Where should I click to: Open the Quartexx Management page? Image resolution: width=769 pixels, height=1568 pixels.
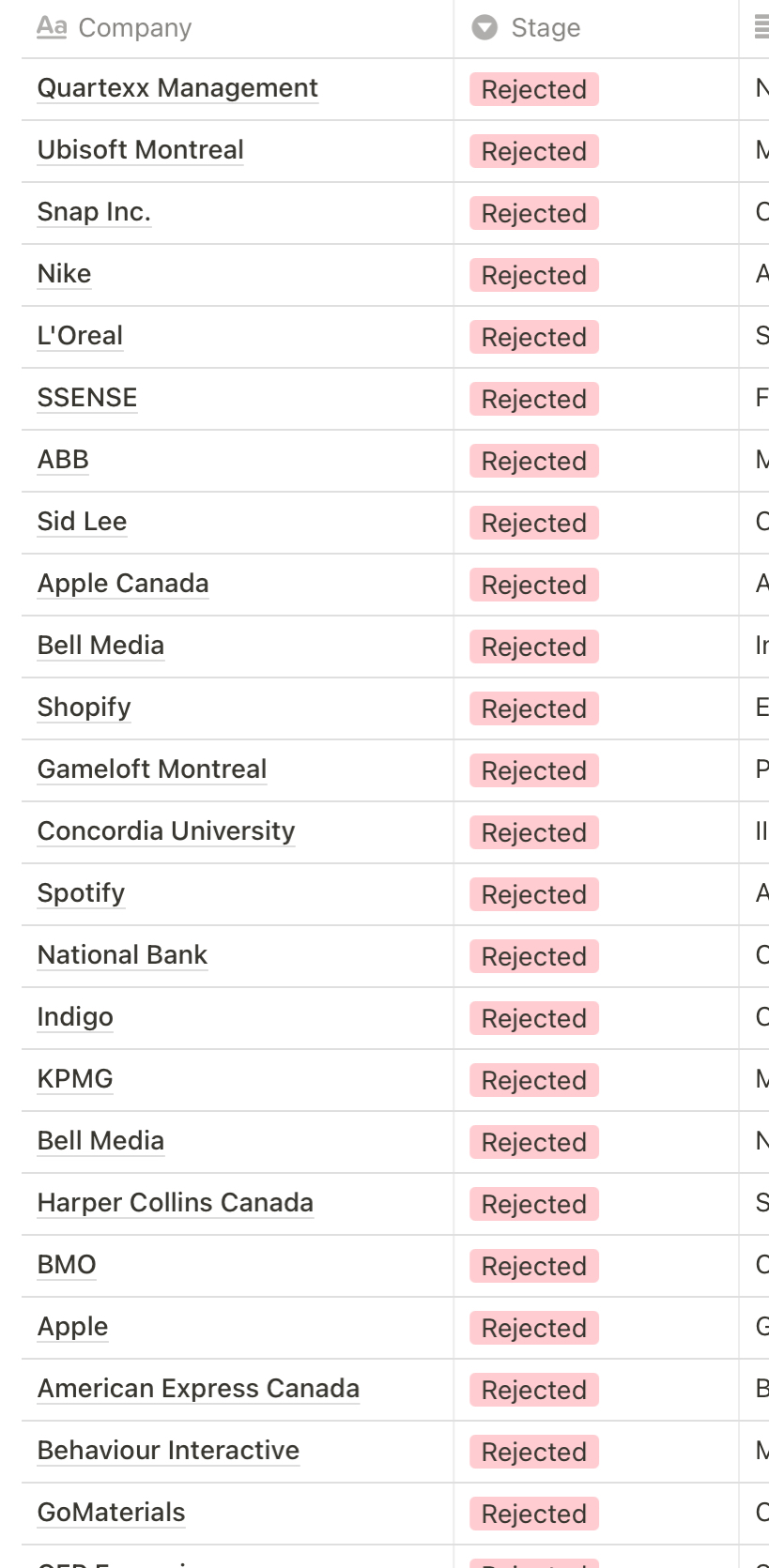tap(177, 88)
